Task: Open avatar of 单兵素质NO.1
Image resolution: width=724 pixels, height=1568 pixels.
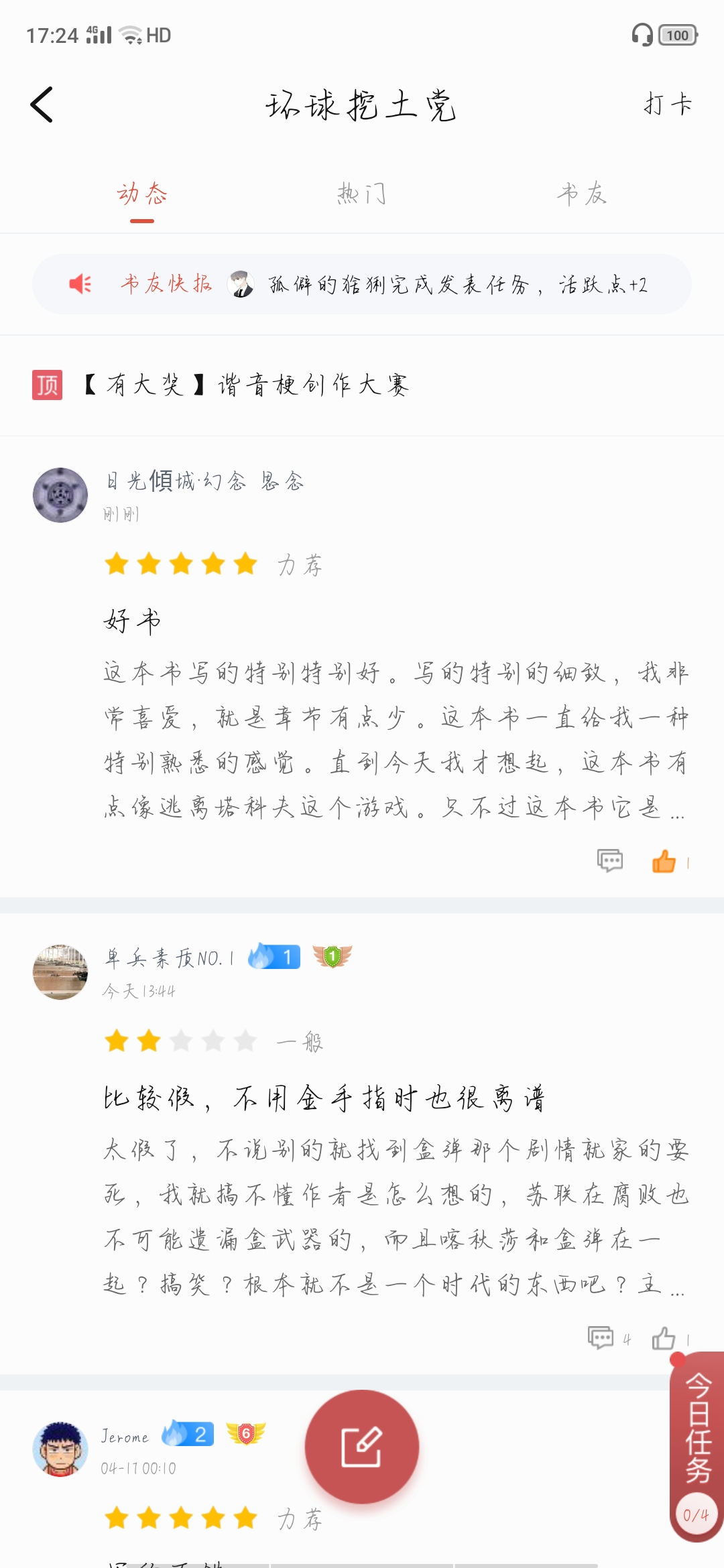Action: 60,972
